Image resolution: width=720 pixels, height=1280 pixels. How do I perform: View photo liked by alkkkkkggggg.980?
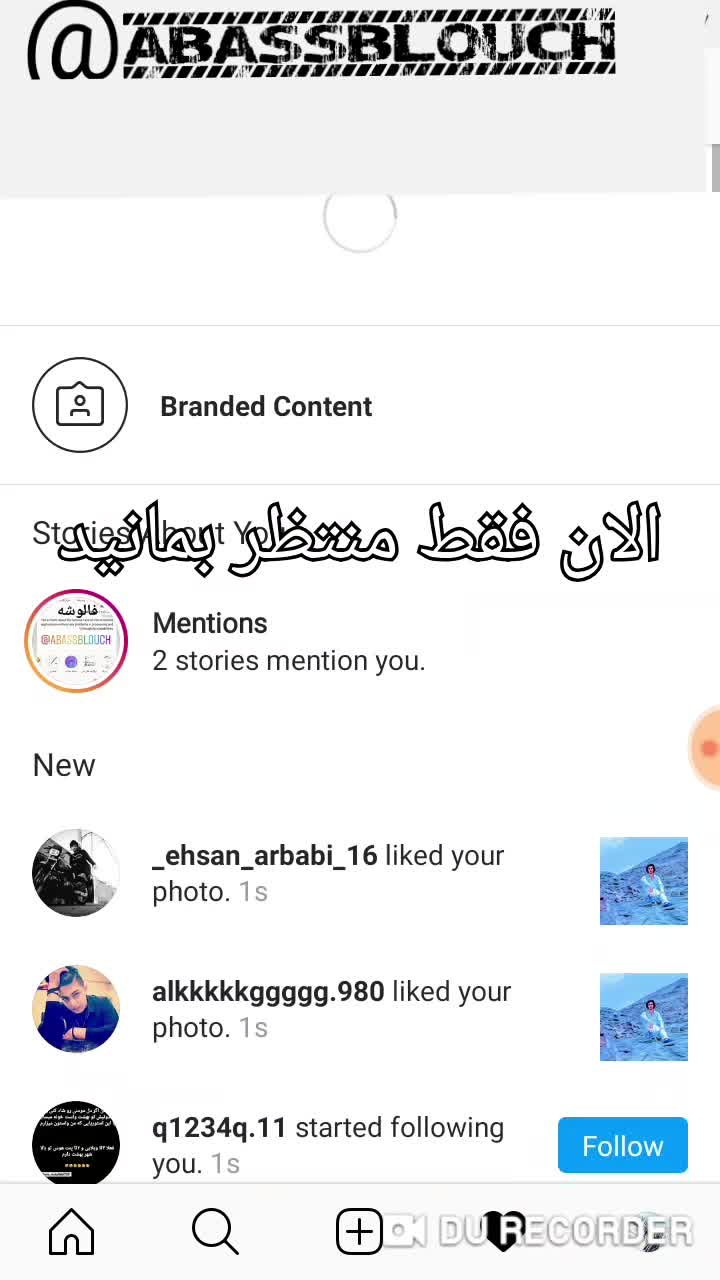tap(643, 1017)
